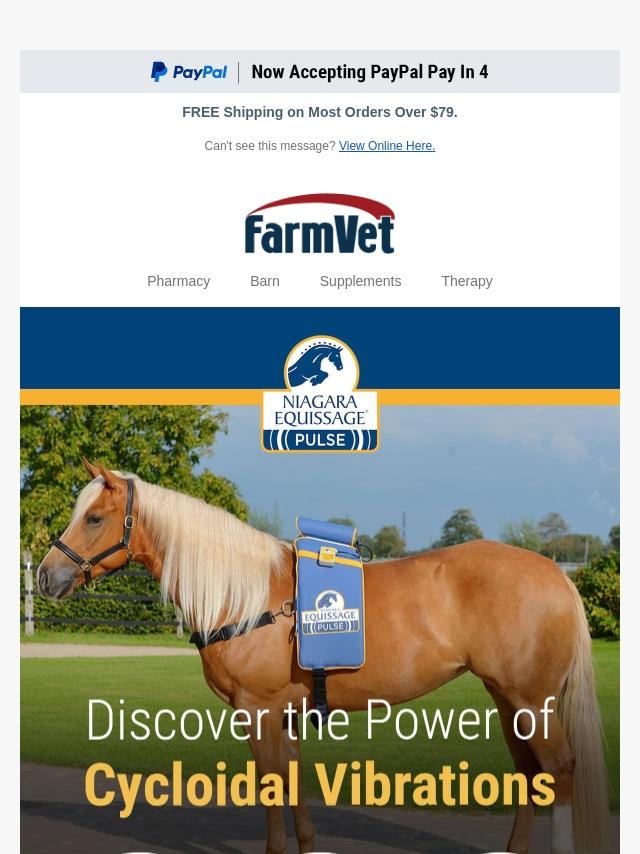640x854 pixels.
Task: Tap the PayPal Pay In 4 banner
Action: pyautogui.click(x=320, y=71)
